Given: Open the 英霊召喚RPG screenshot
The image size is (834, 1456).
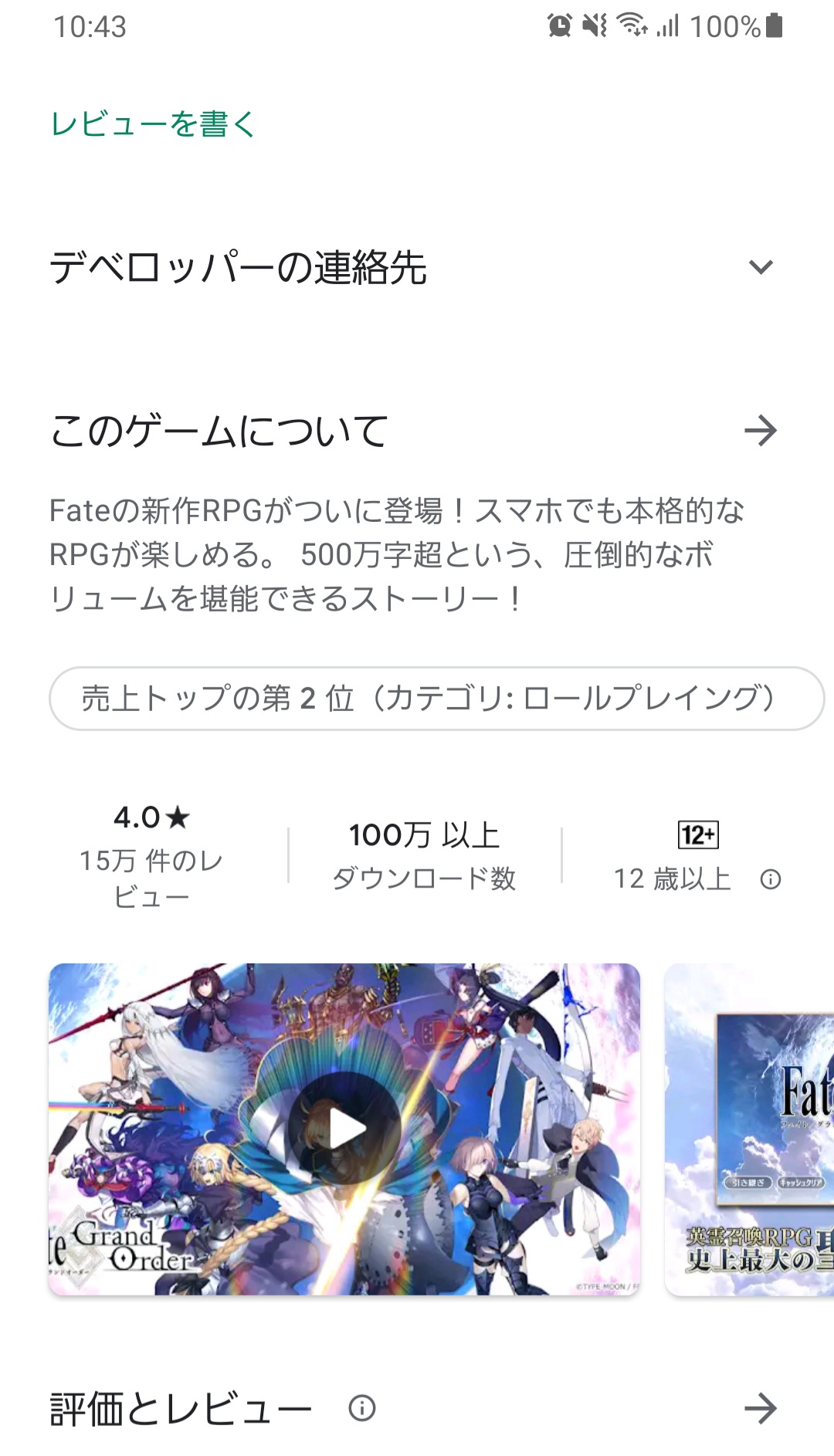Looking at the screenshot, I should coord(749,1129).
